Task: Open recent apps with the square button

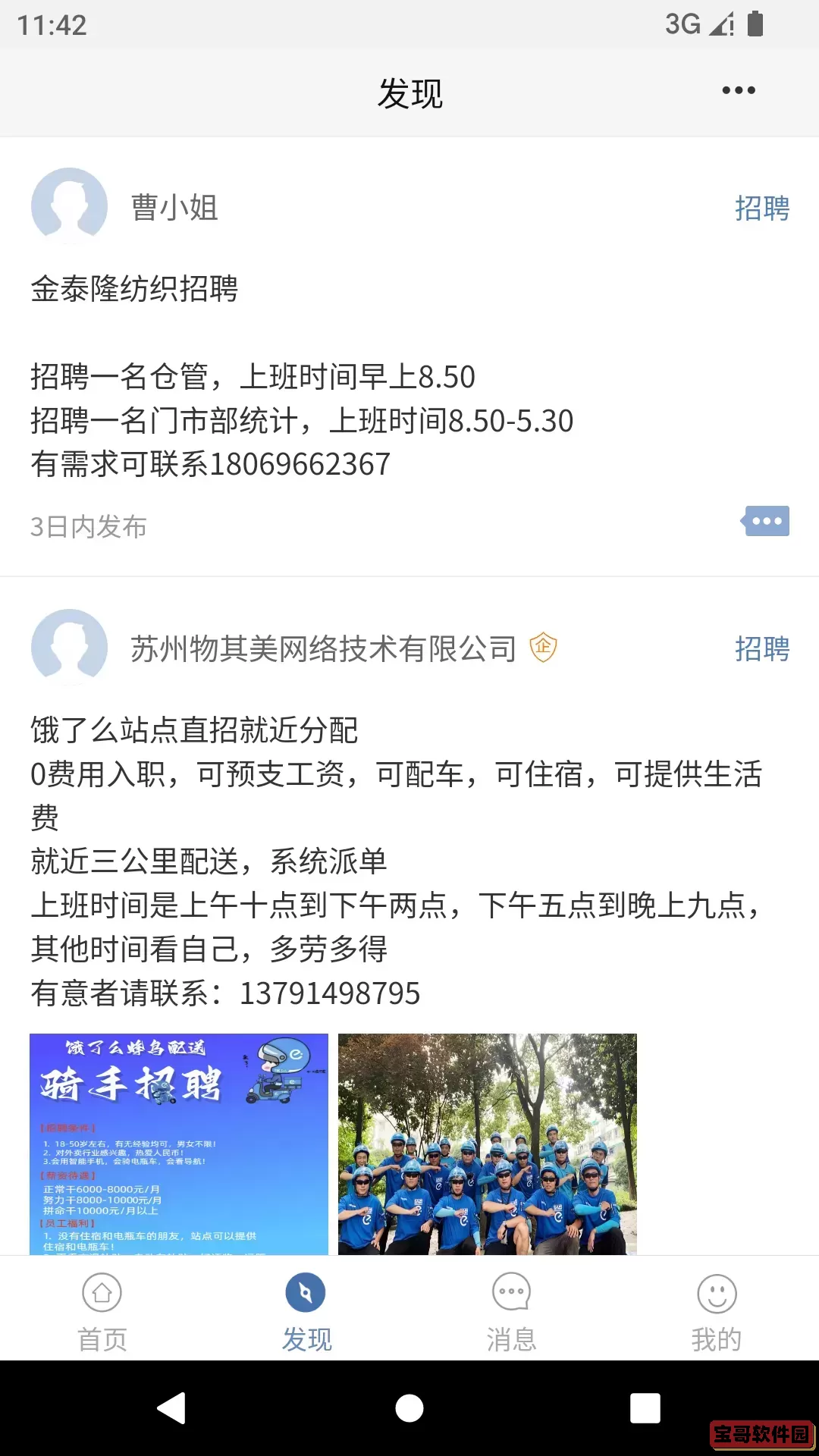Action: click(x=645, y=1408)
